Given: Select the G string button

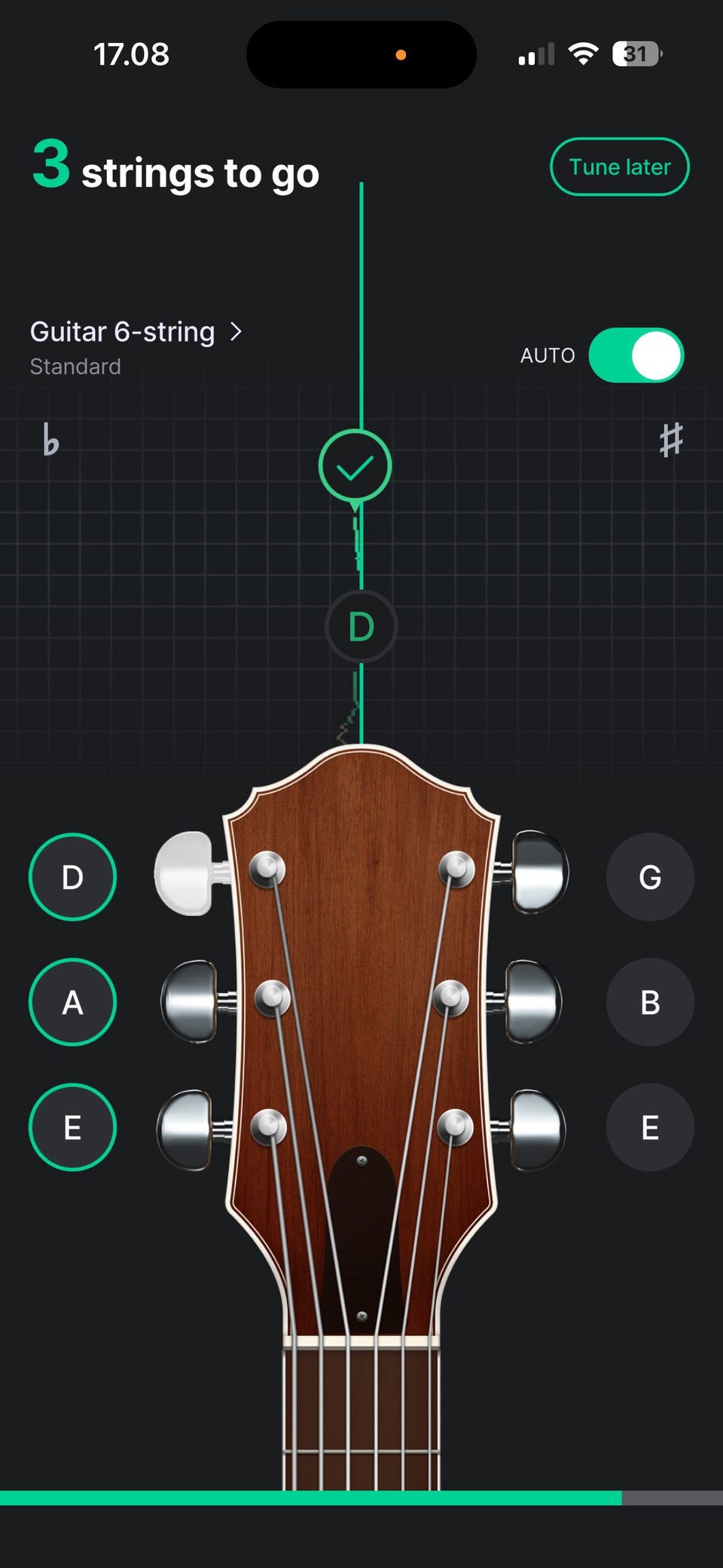Looking at the screenshot, I should (x=650, y=877).
